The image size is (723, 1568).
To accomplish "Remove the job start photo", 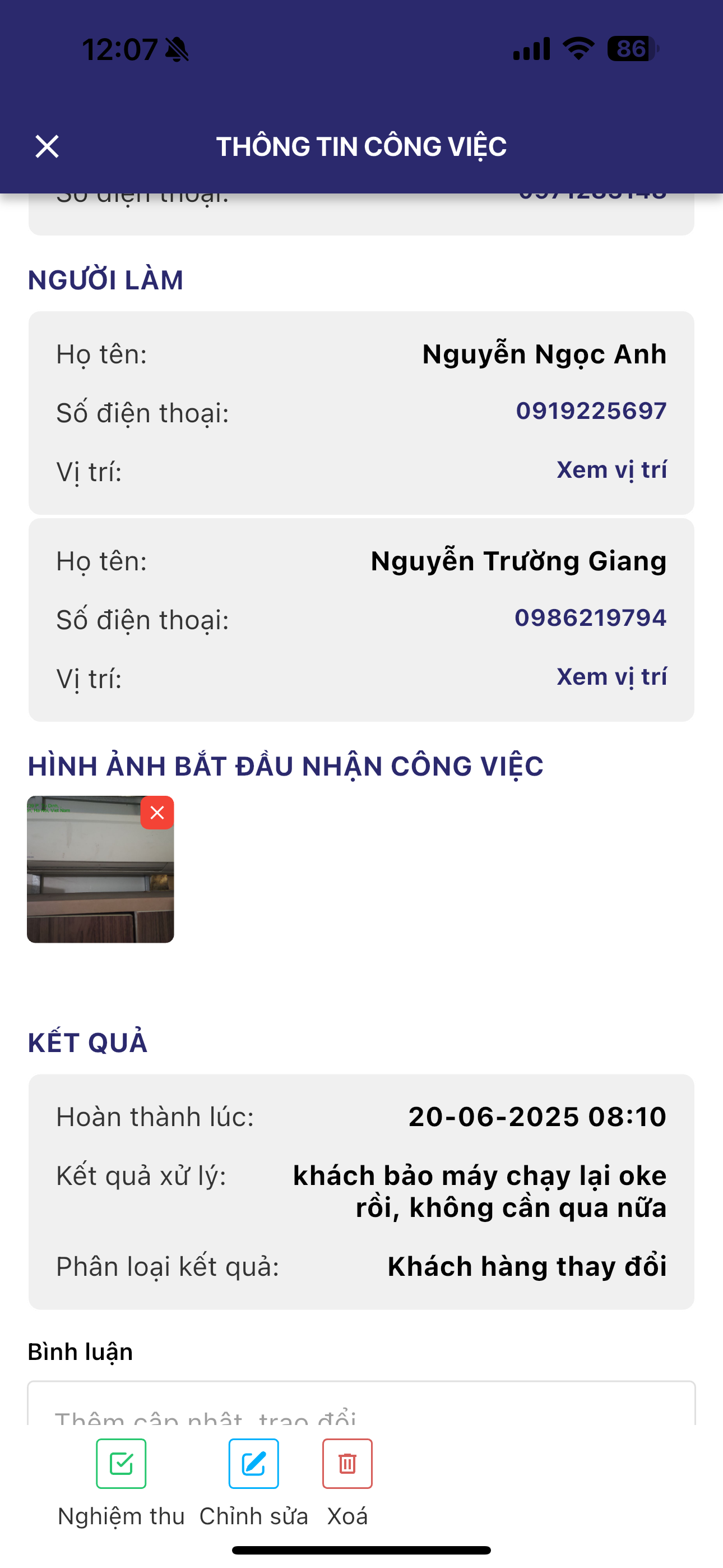I will point(157,813).
